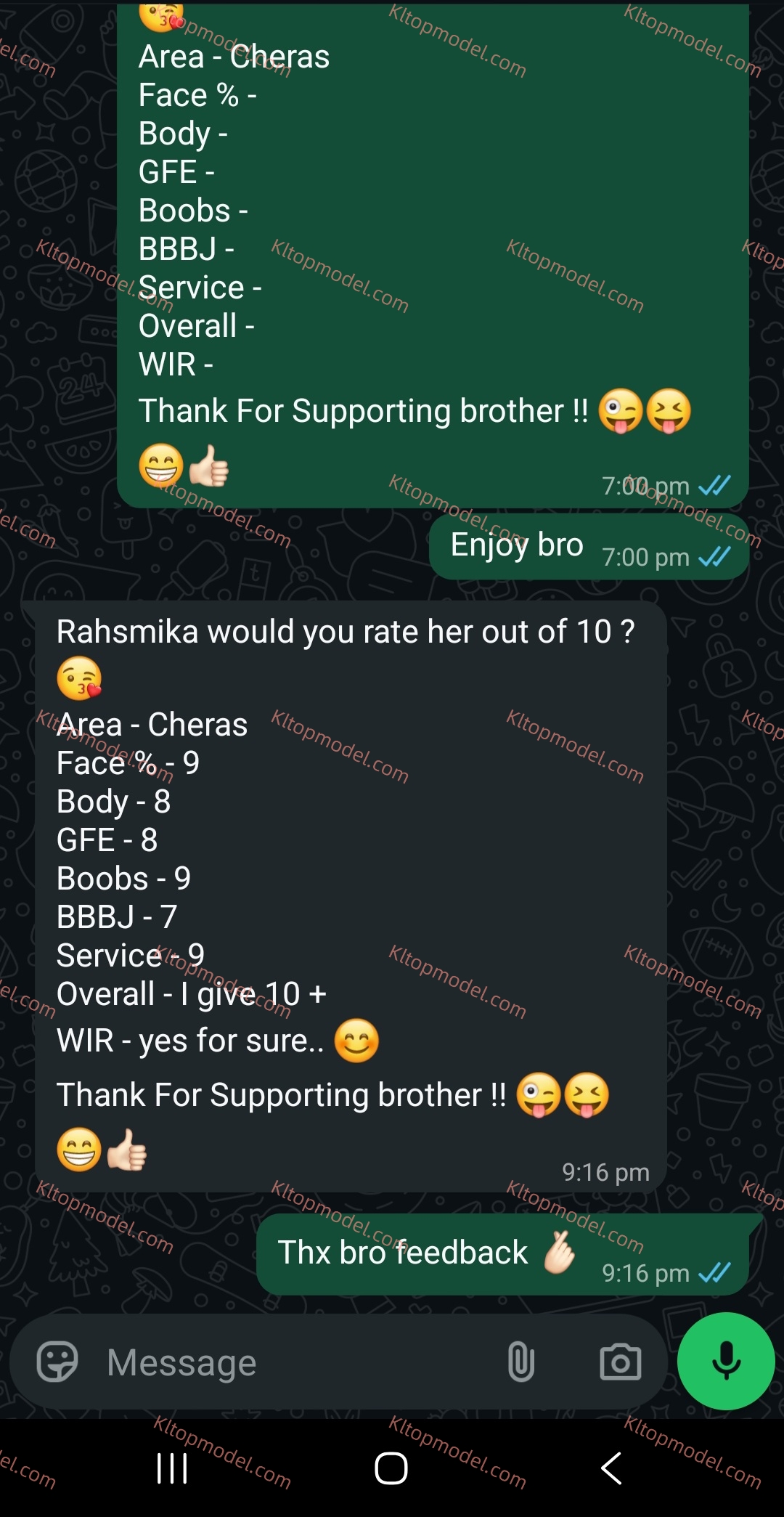Focus the Message text field

(x=290, y=1362)
